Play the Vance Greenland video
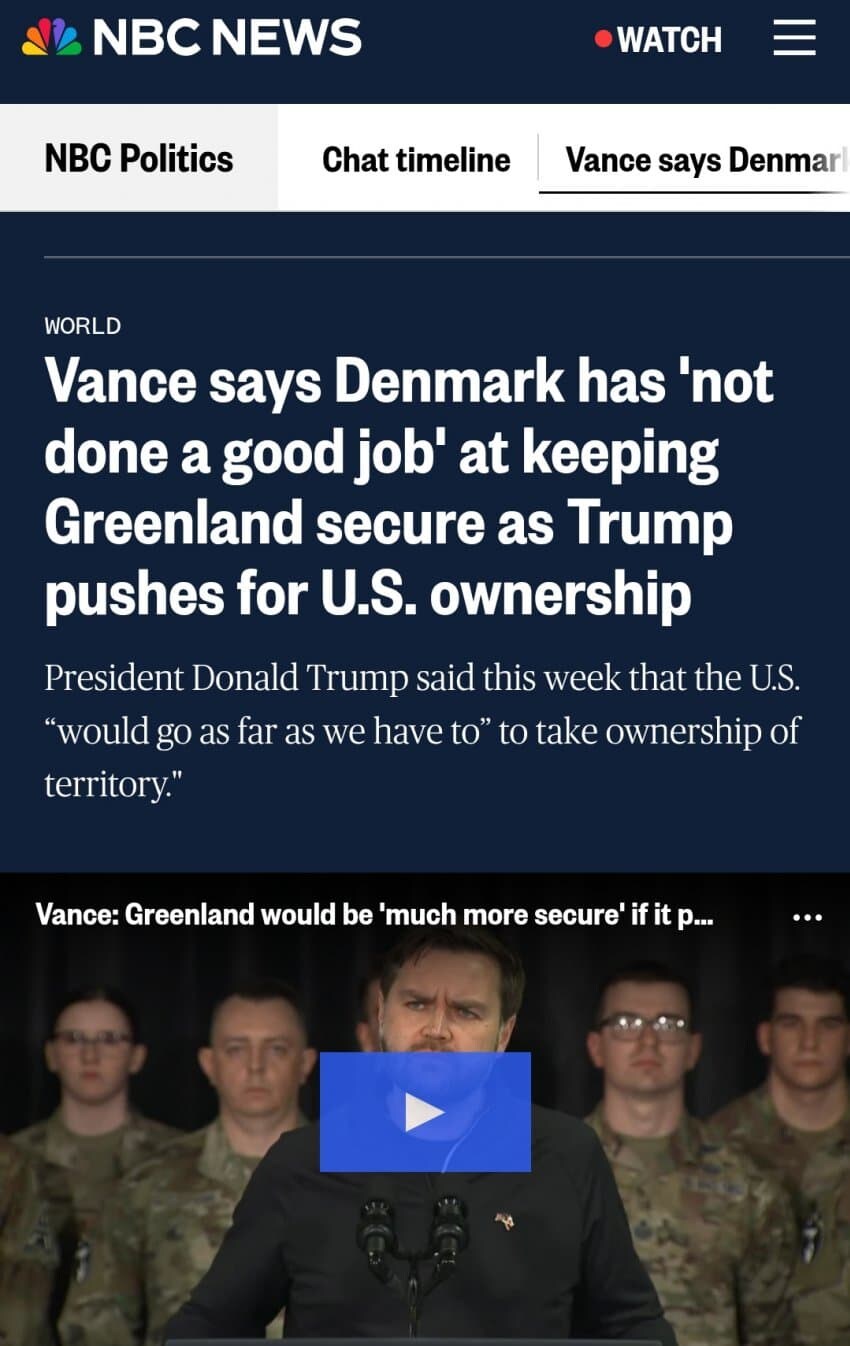850x1346 pixels. point(425,1112)
